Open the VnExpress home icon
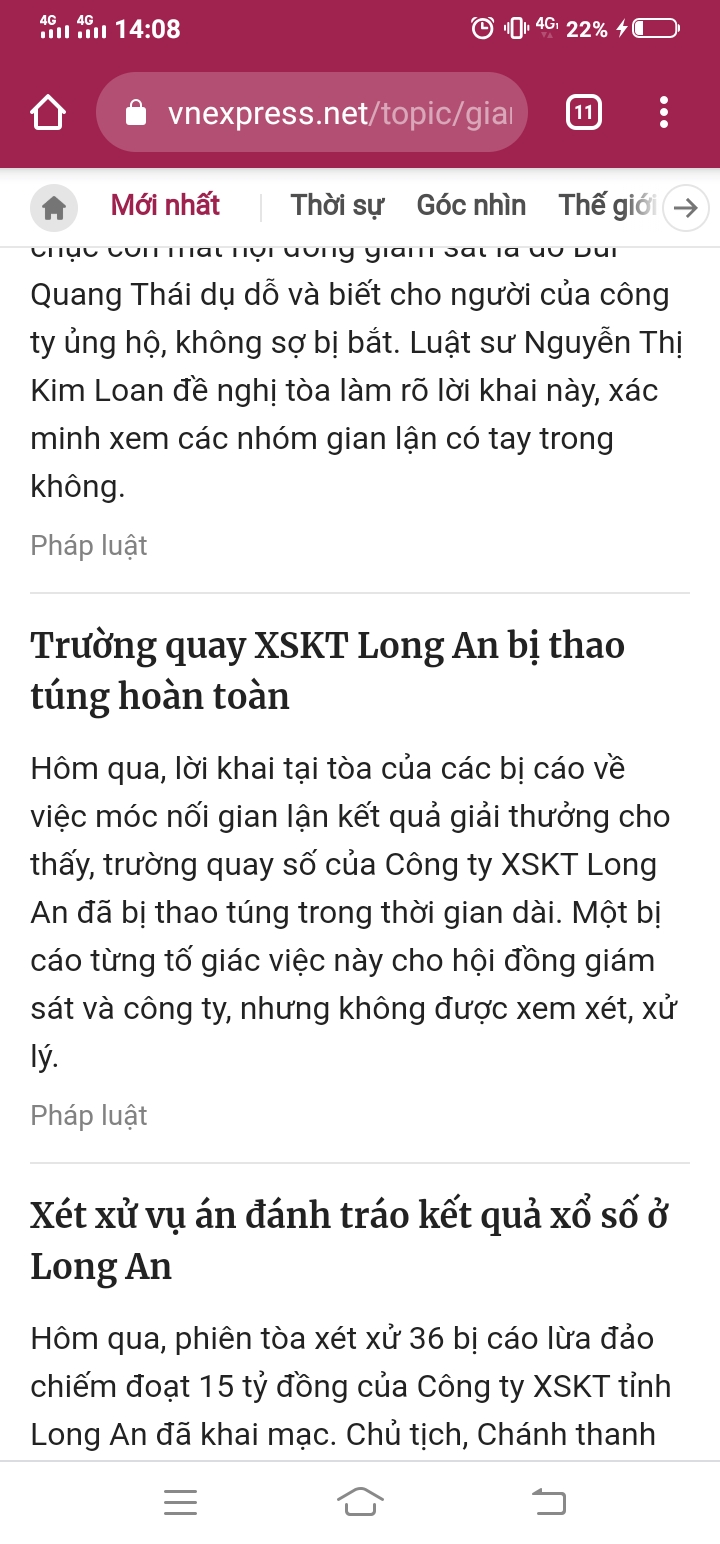The width and height of the screenshot is (720, 1544). 54,207
